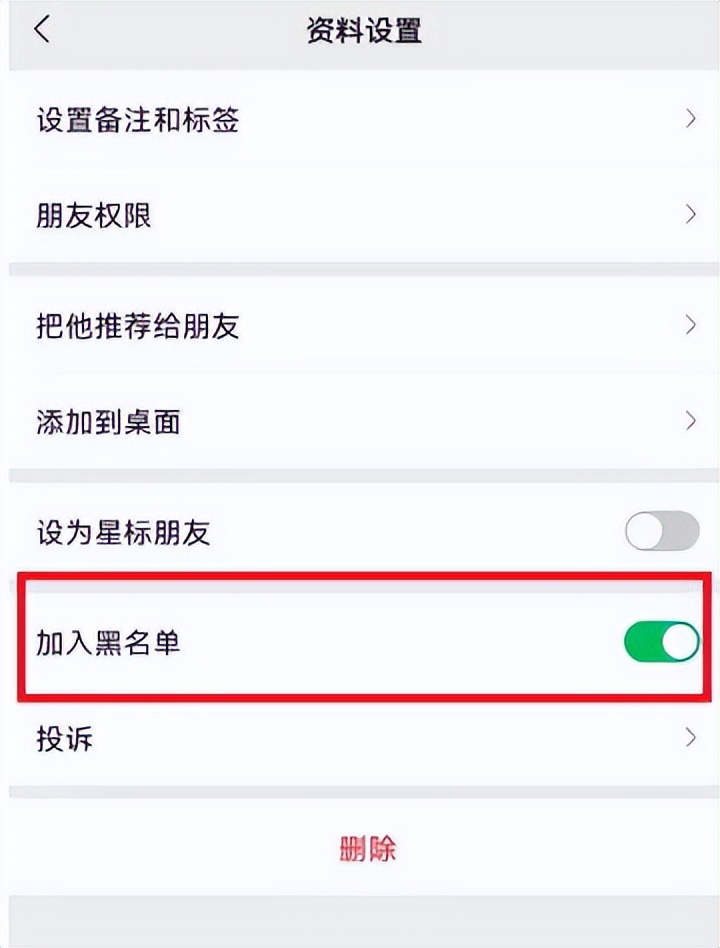Open the 投诉 page
The image size is (720, 948).
(360, 739)
